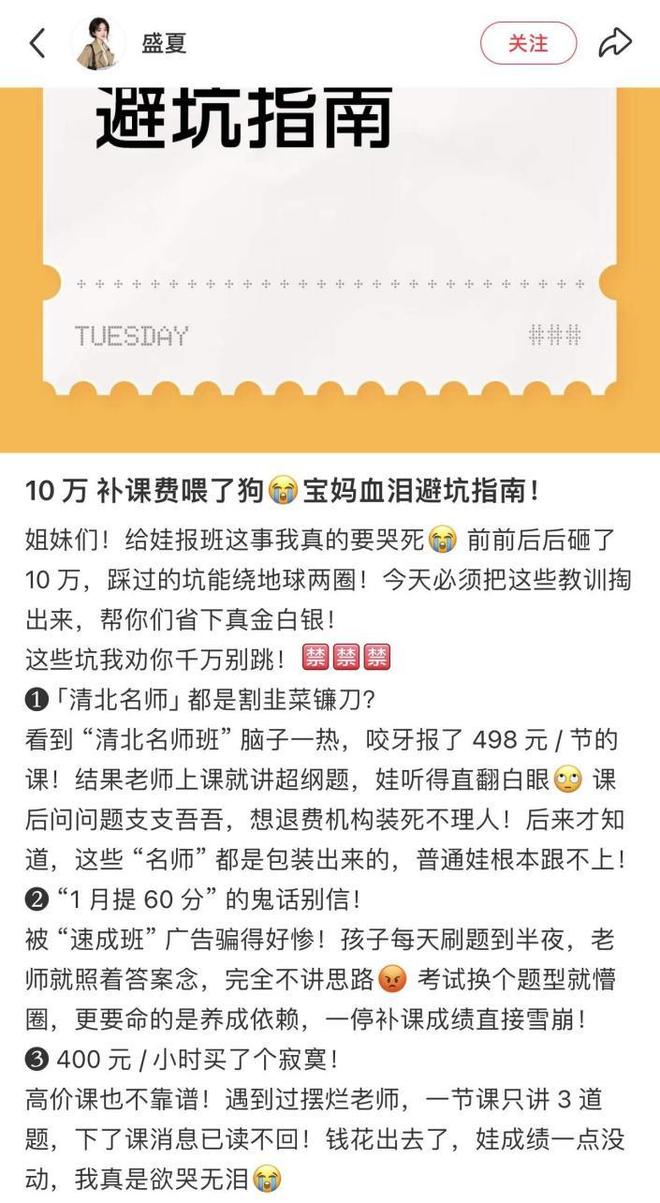Open 盛夏's profile avatar

pyautogui.click(x=98, y=44)
